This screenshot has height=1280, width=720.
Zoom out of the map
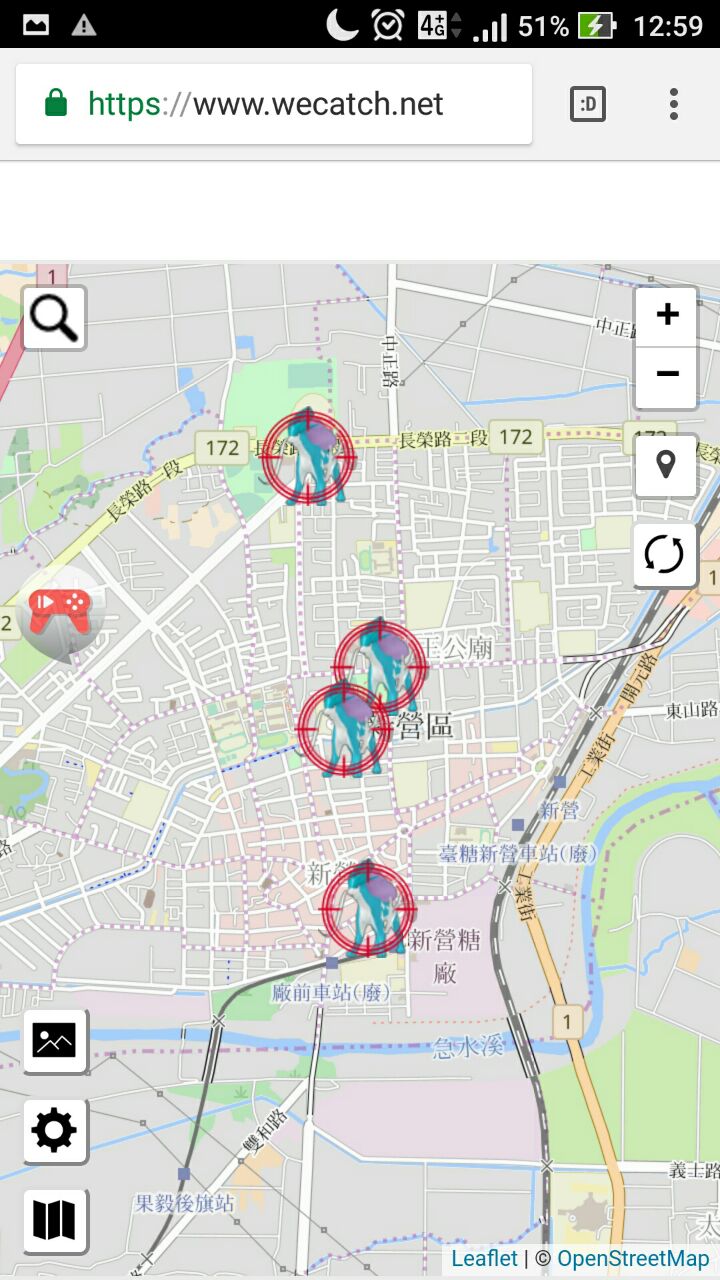click(x=666, y=376)
